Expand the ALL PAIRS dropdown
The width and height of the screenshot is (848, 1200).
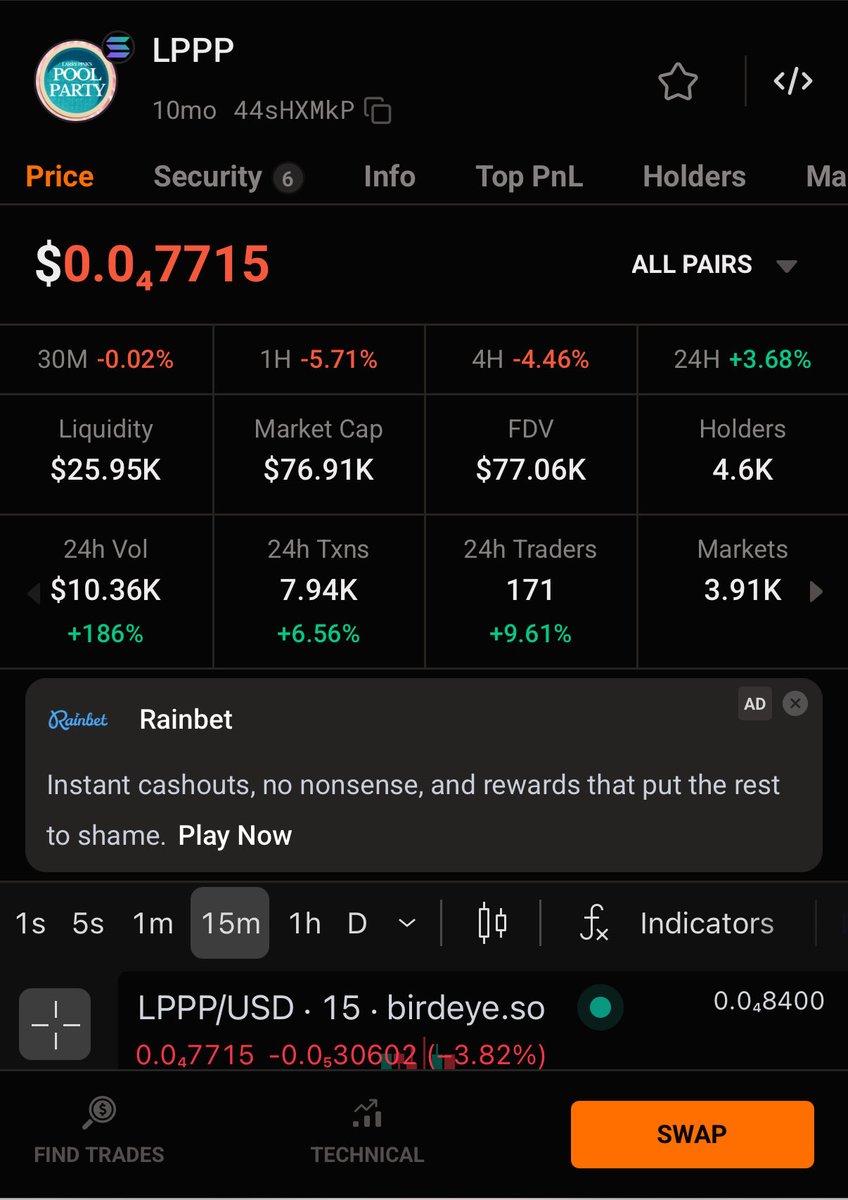point(714,265)
